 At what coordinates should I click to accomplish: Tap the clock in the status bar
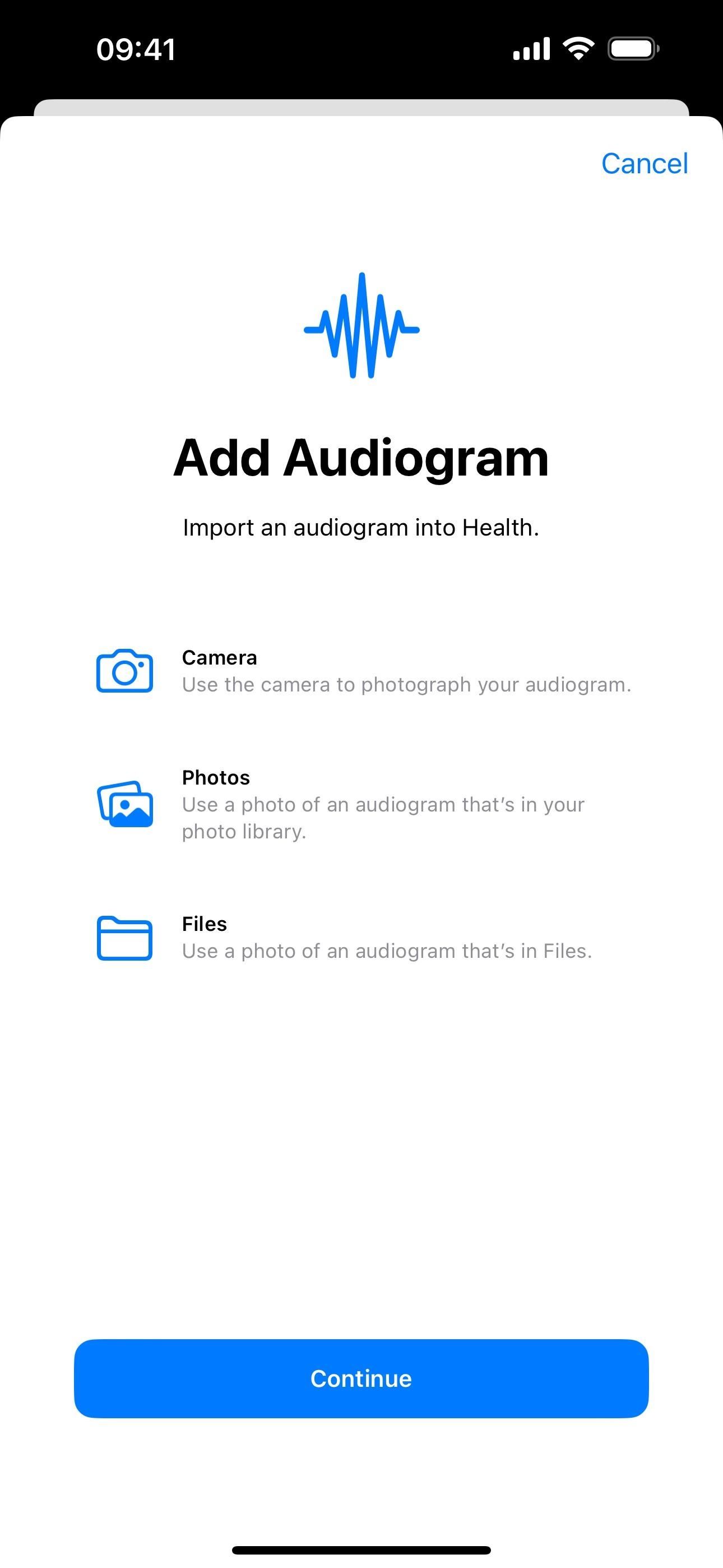click(x=137, y=49)
